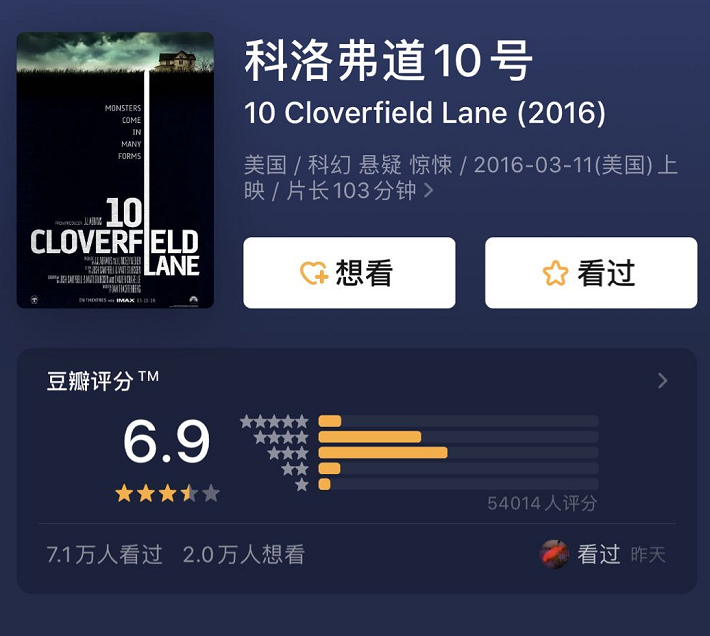View the friend who 看过 yesterday
710x636 pixels.
pos(556,554)
